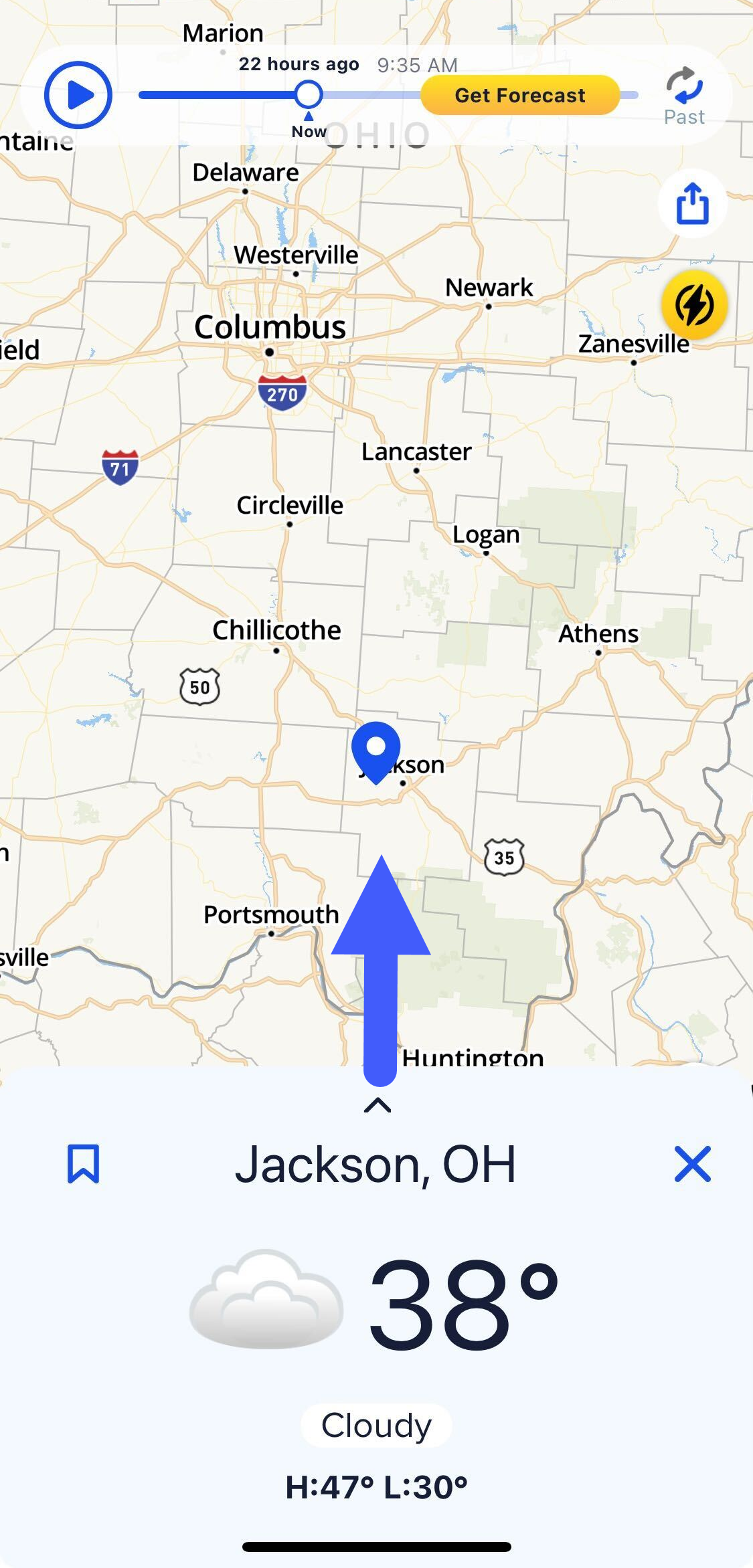Play the radar animation
Image resolution: width=753 pixels, height=1568 pixels.
click(78, 95)
